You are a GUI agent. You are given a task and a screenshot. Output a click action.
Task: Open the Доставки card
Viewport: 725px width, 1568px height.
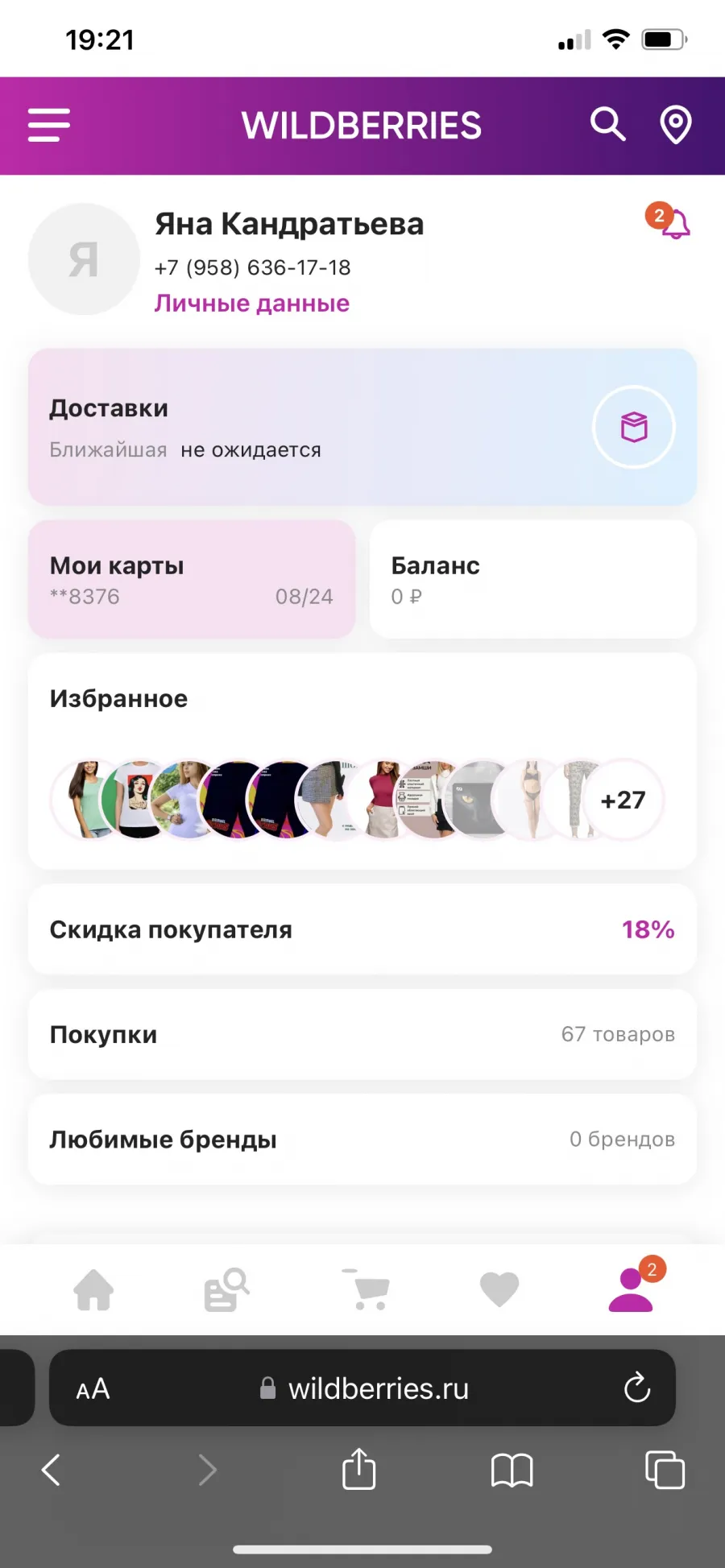[x=362, y=427]
